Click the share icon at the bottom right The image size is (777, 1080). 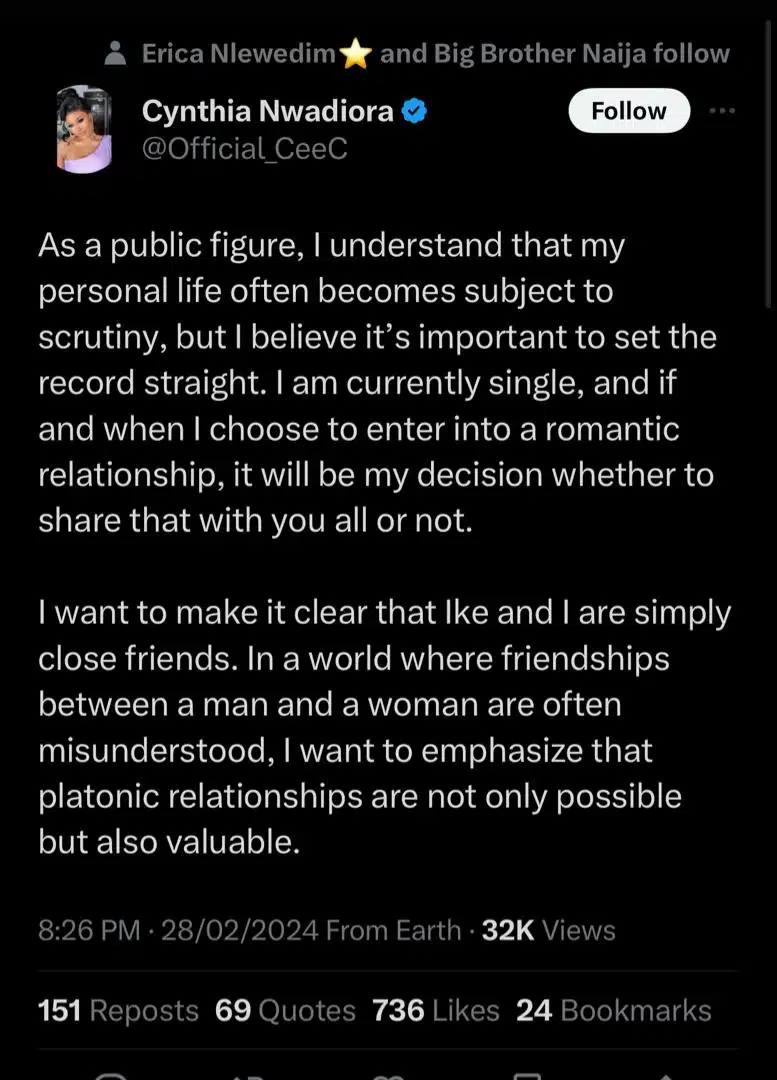click(665, 1075)
